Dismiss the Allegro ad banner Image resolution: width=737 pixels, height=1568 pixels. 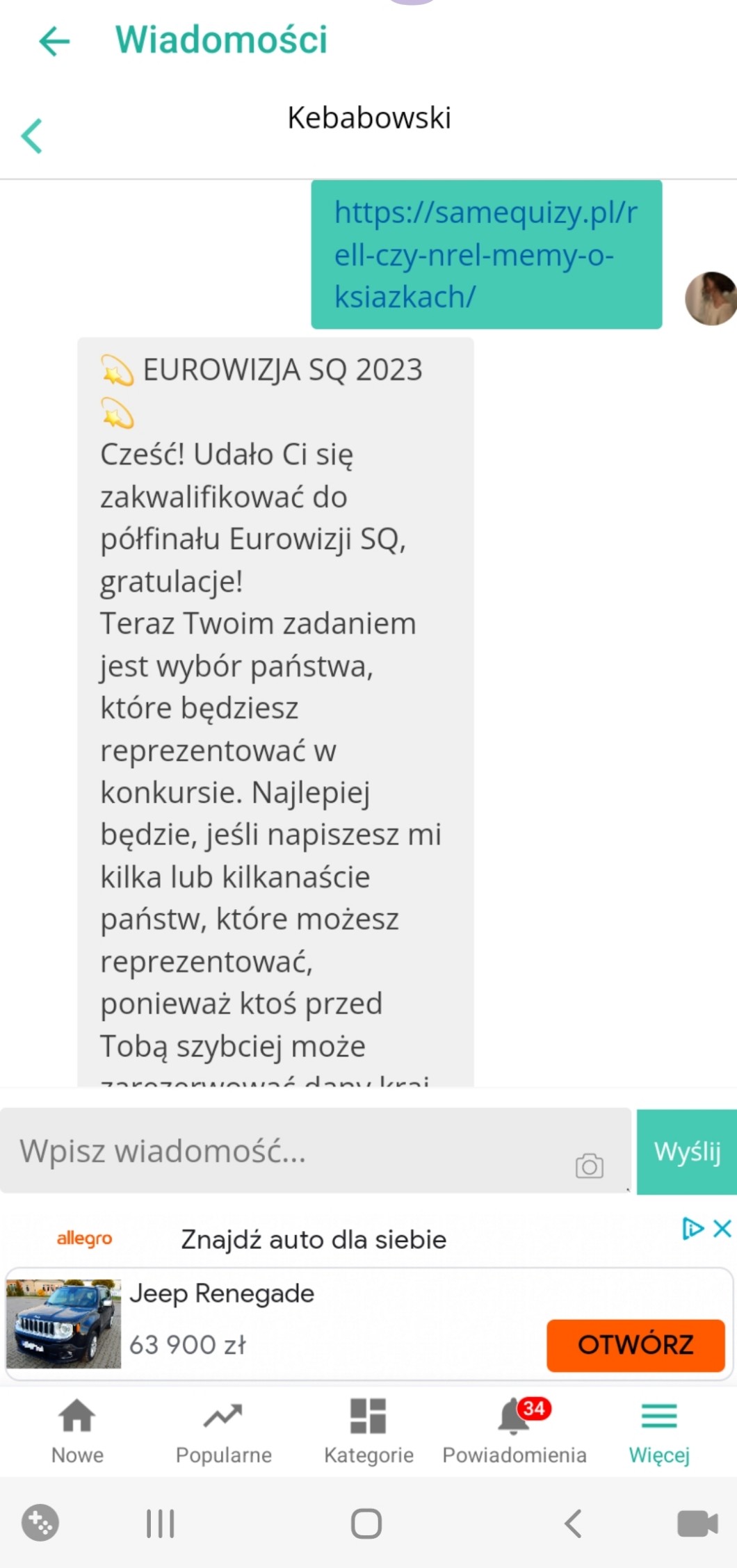pyautogui.click(x=722, y=1228)
